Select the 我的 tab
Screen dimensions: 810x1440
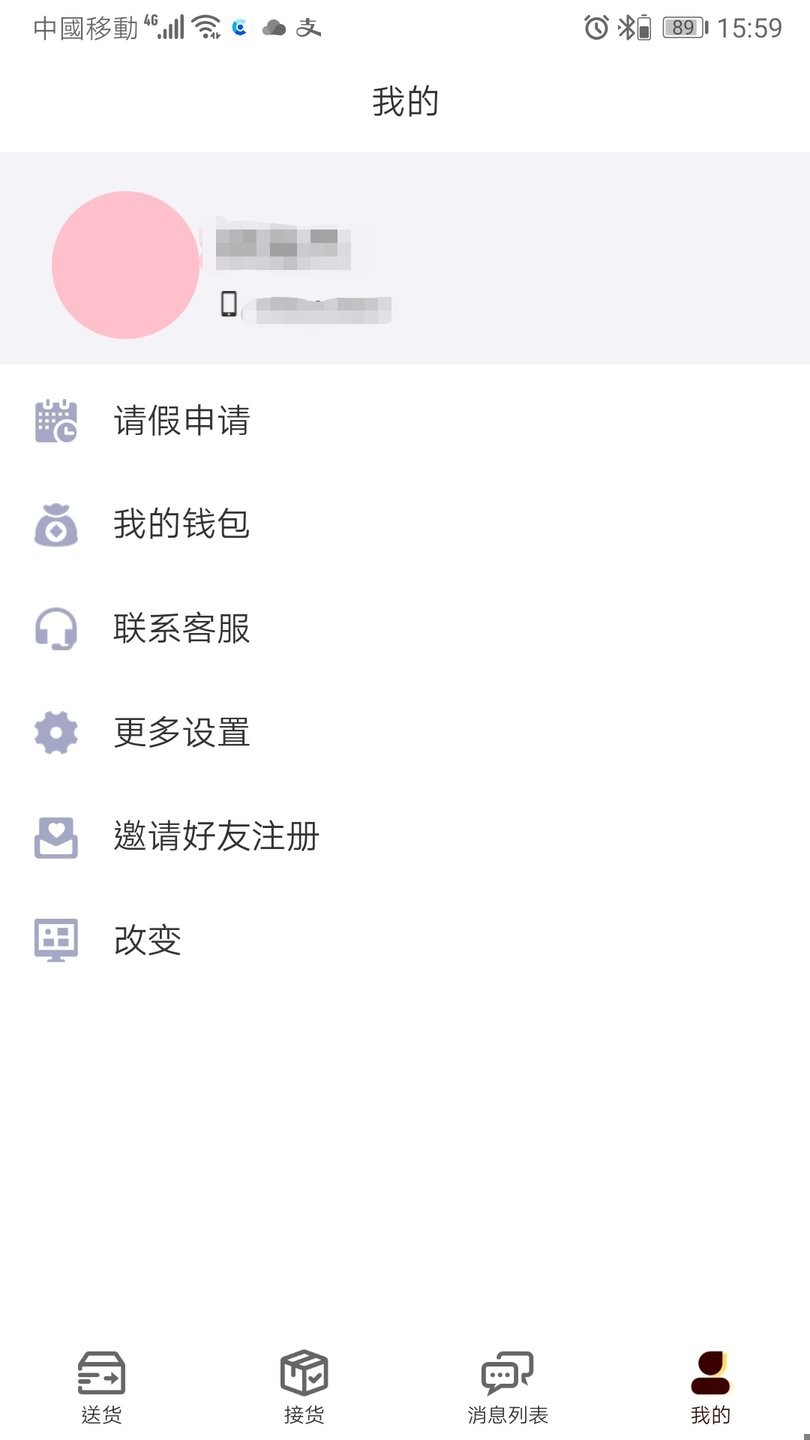[x=710, y=1386]
